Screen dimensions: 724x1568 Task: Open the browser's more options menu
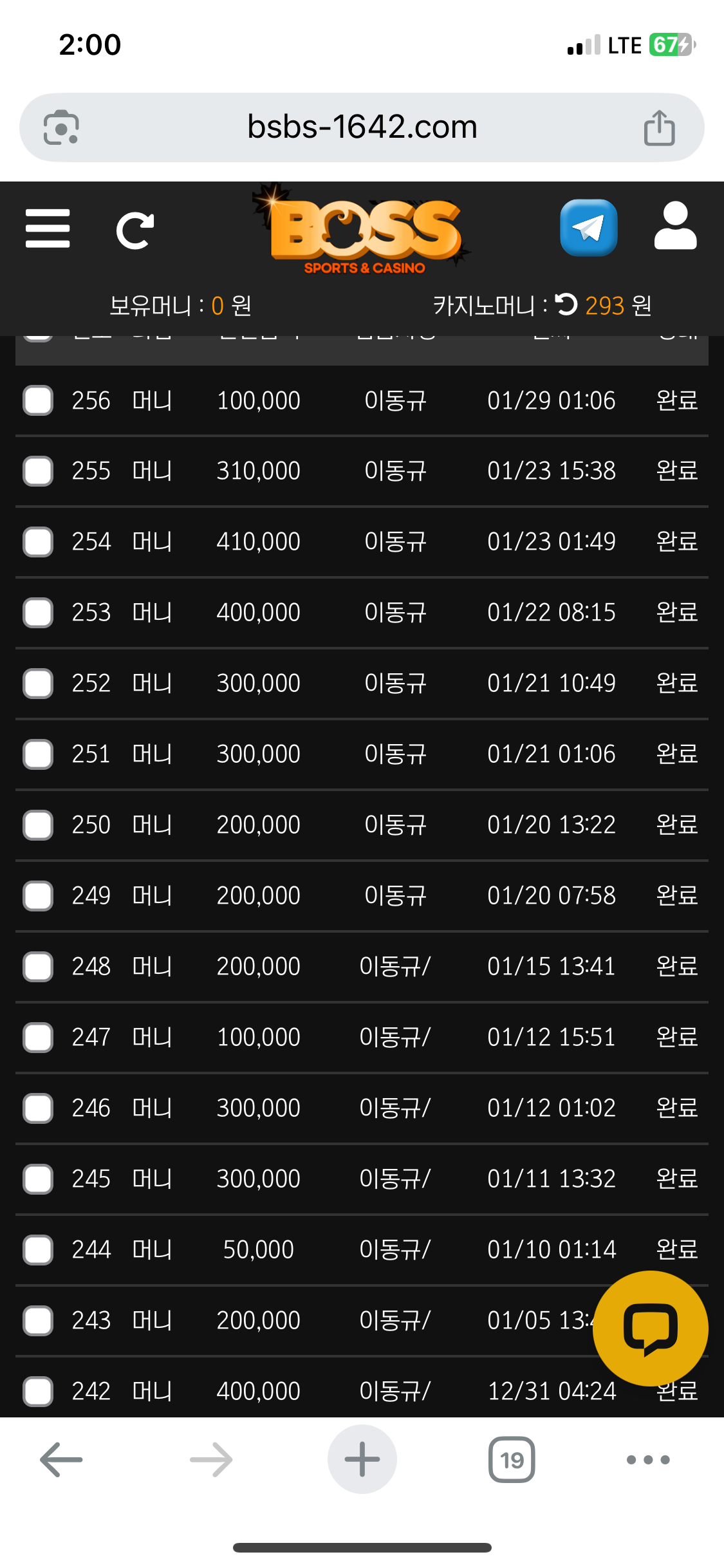tap(648, 1460)
